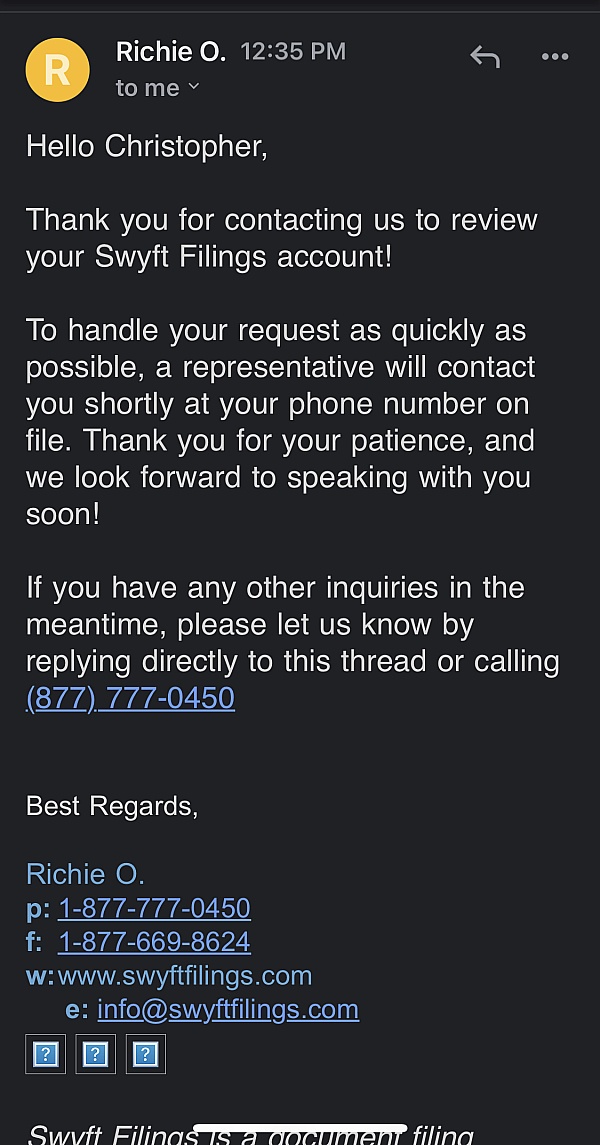Screen dimensions: 600x1145
Task: Tap the fax number 1-877-669-8624
Action: (154, 941)
